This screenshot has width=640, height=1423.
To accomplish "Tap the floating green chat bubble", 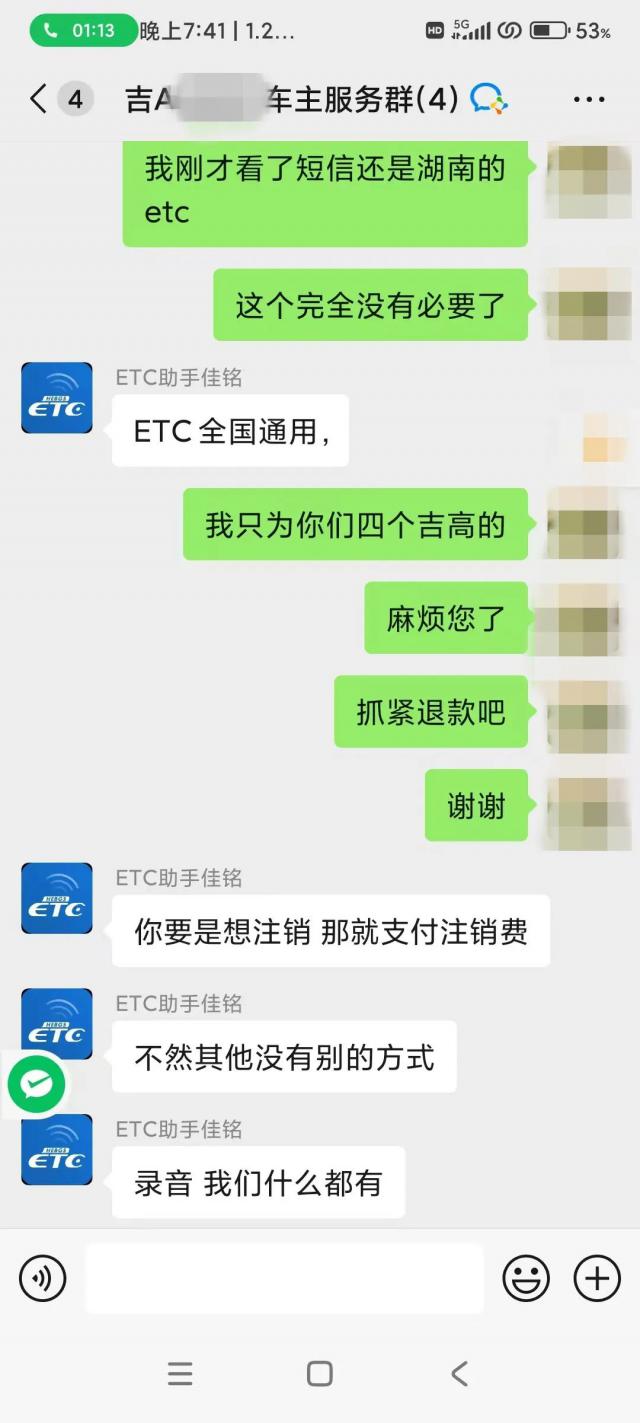I will pyautogui.click(x=37, y=1084).
